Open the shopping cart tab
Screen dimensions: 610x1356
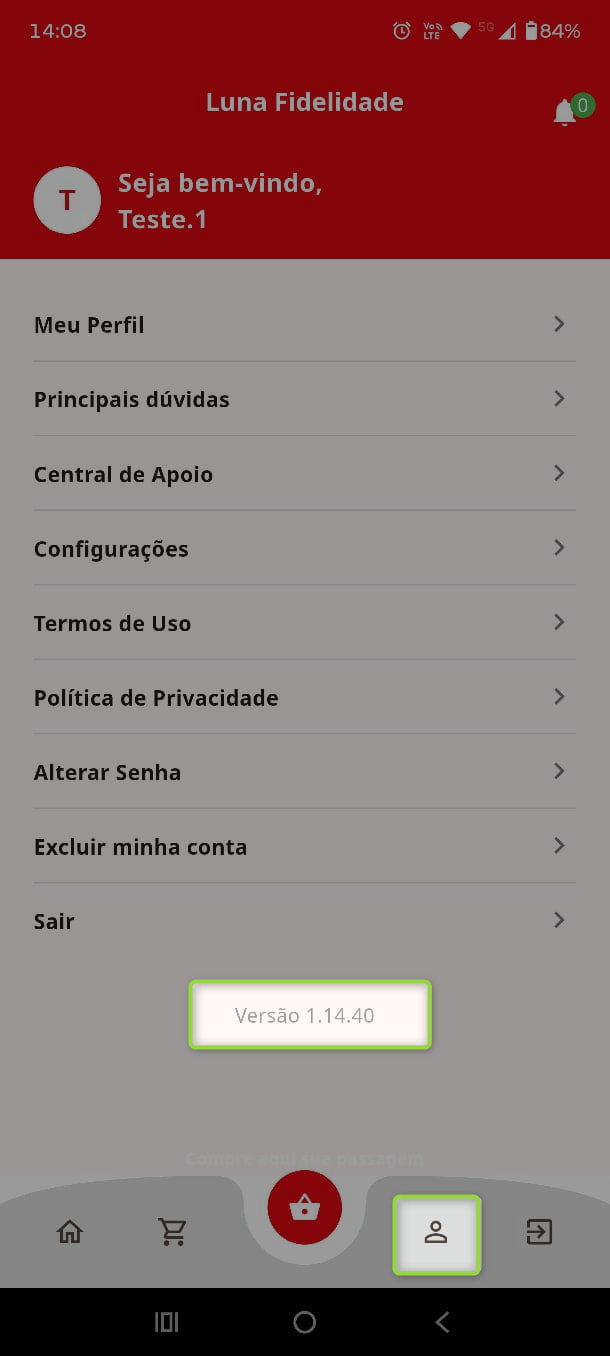click(173, 1232)
